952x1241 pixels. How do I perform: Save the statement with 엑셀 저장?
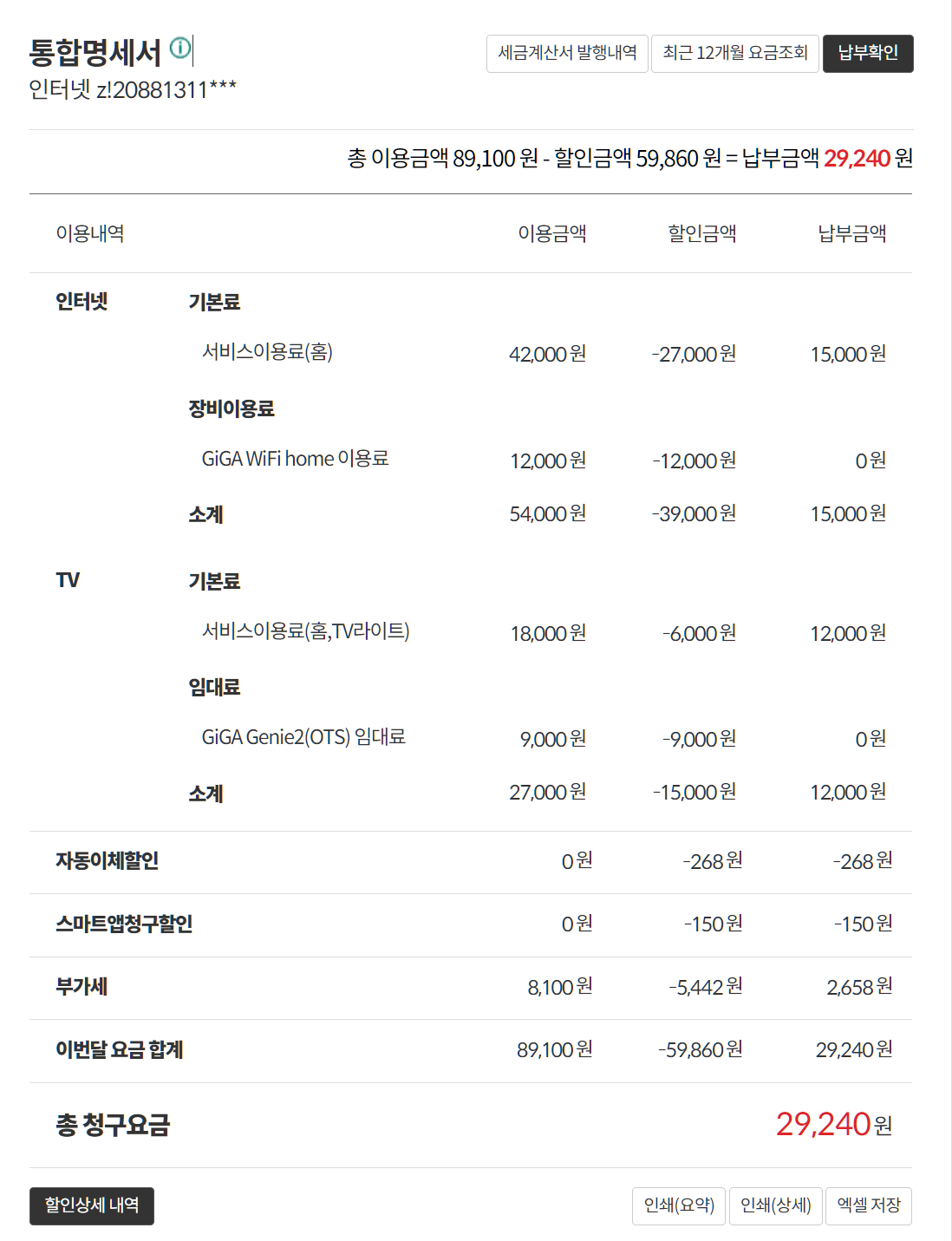(868, 1205)
